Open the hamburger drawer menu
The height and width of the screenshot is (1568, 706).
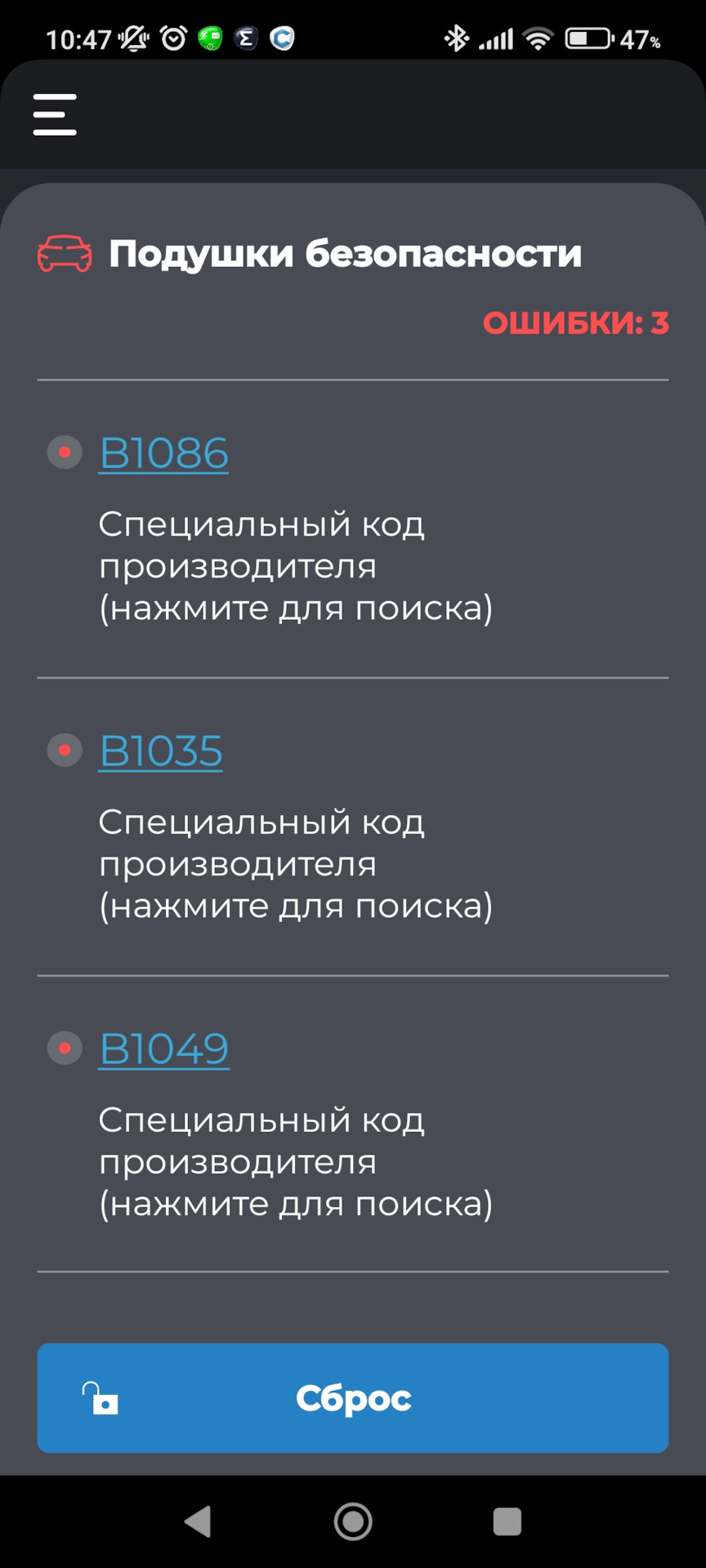click(x=55, y=114)
